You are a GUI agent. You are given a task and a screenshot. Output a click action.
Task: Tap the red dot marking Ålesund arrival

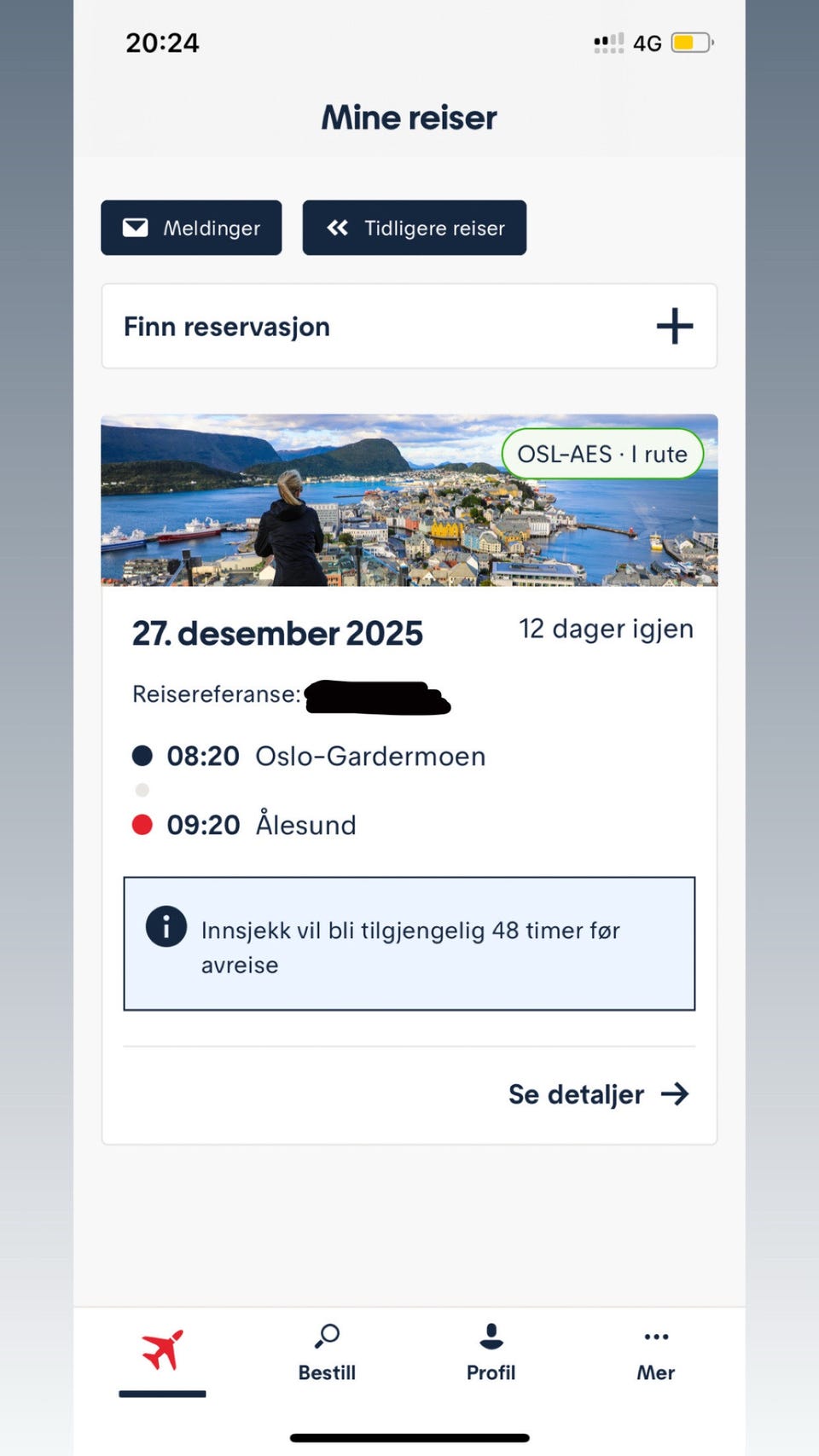click(142, 825)
